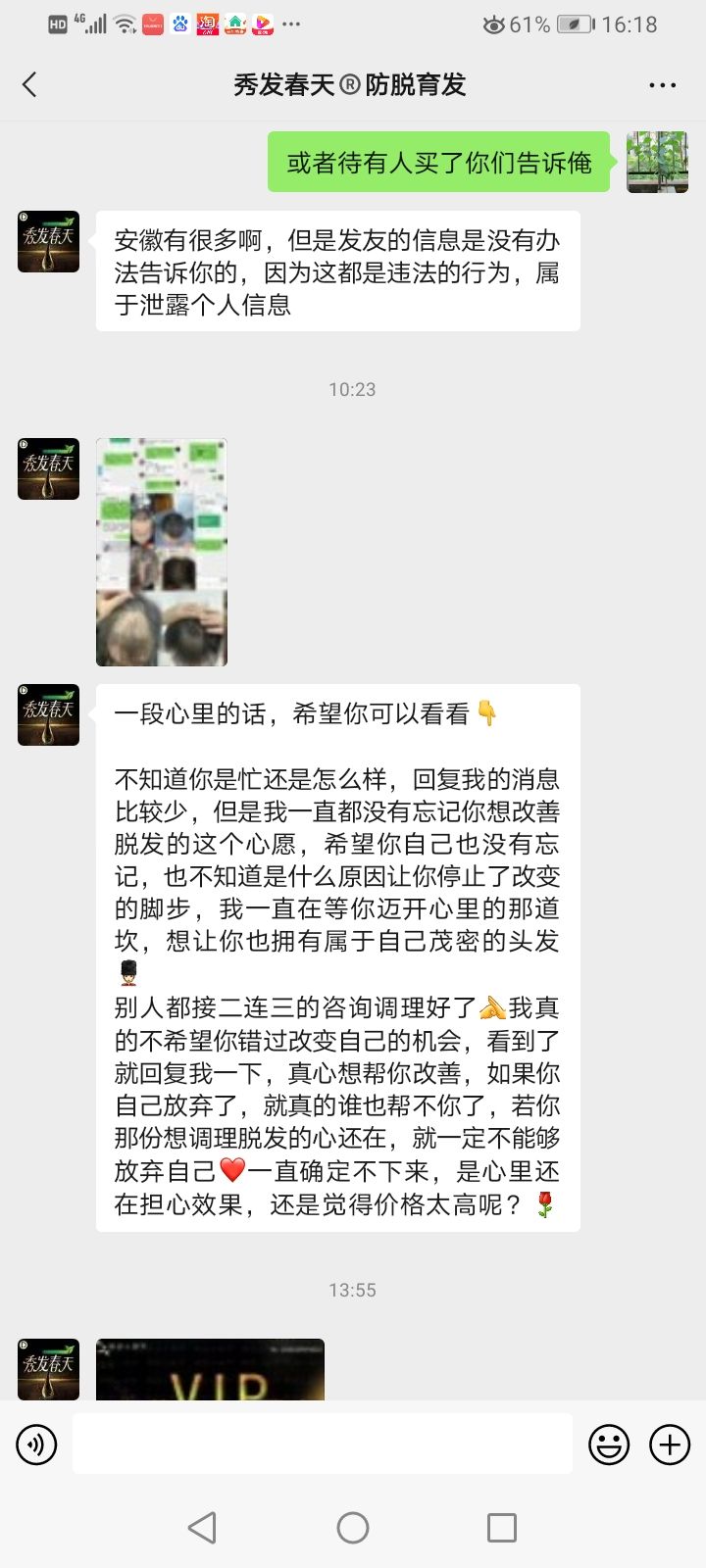Screen dimensions: 706x1568
Task: Open the system recent apps view
Action: point(502,1527)
